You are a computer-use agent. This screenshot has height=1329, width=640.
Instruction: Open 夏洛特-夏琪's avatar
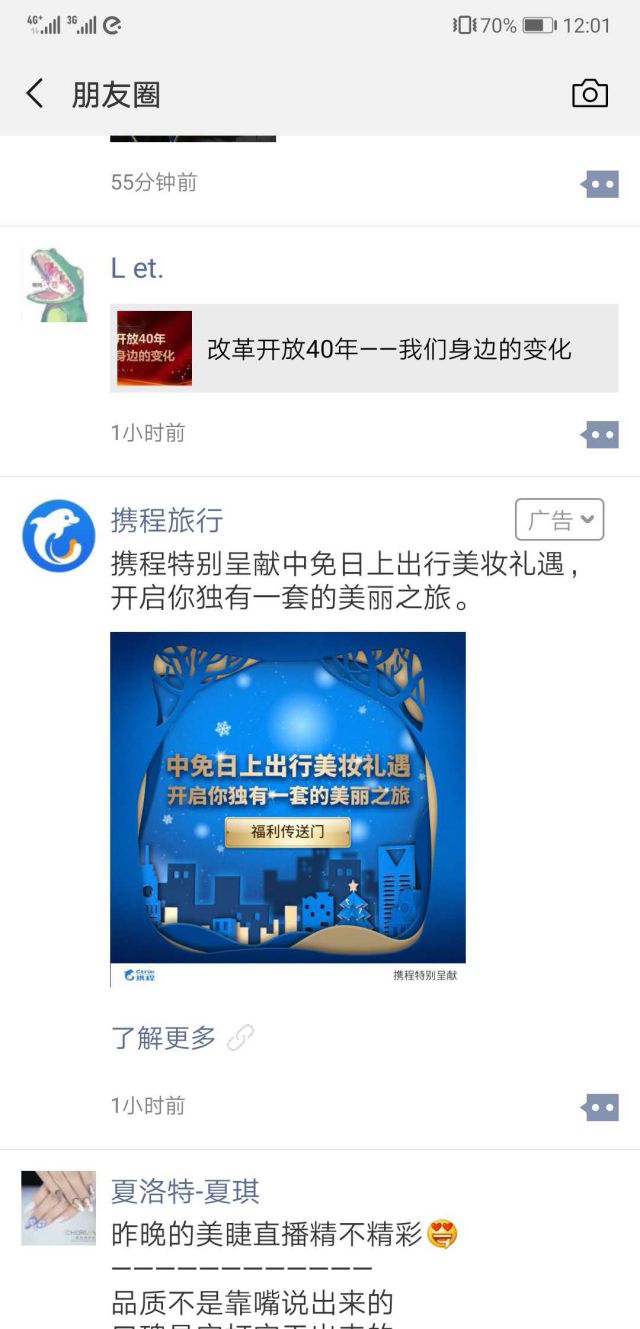coord(59,1208)
